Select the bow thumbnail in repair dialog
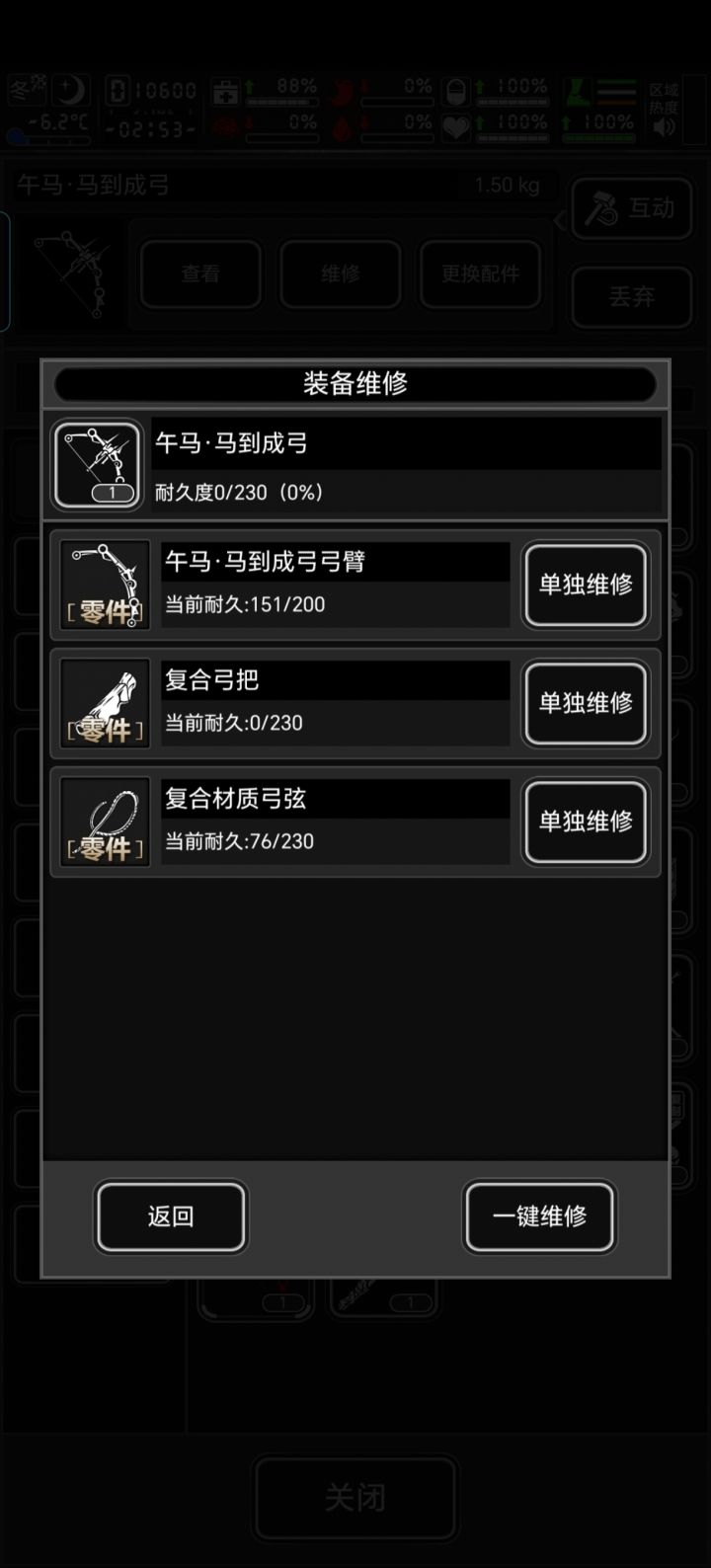The width and height of the screenshot is (711, 1568). coord(97,464)
